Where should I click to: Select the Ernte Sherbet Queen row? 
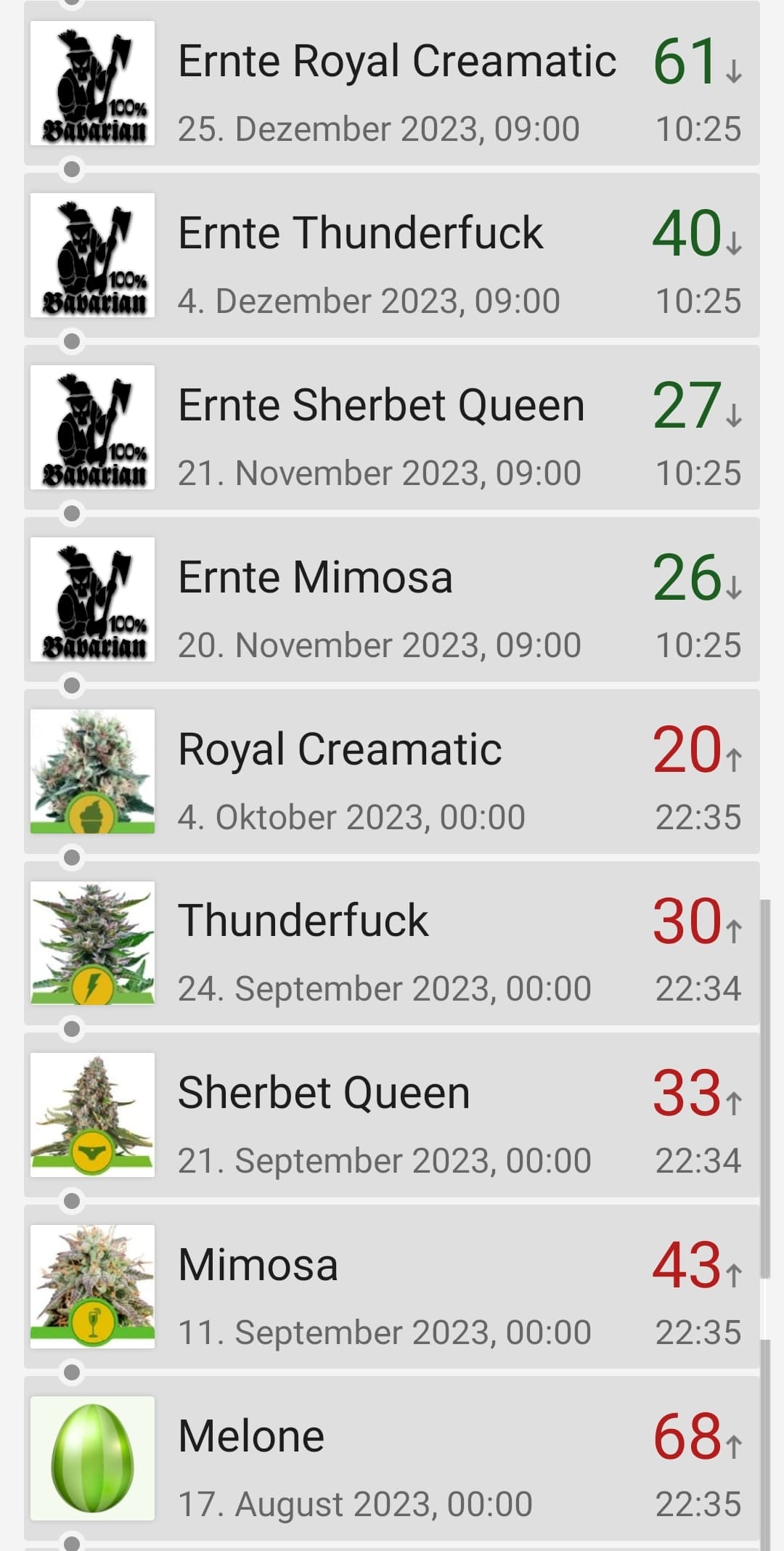(392, 427)
